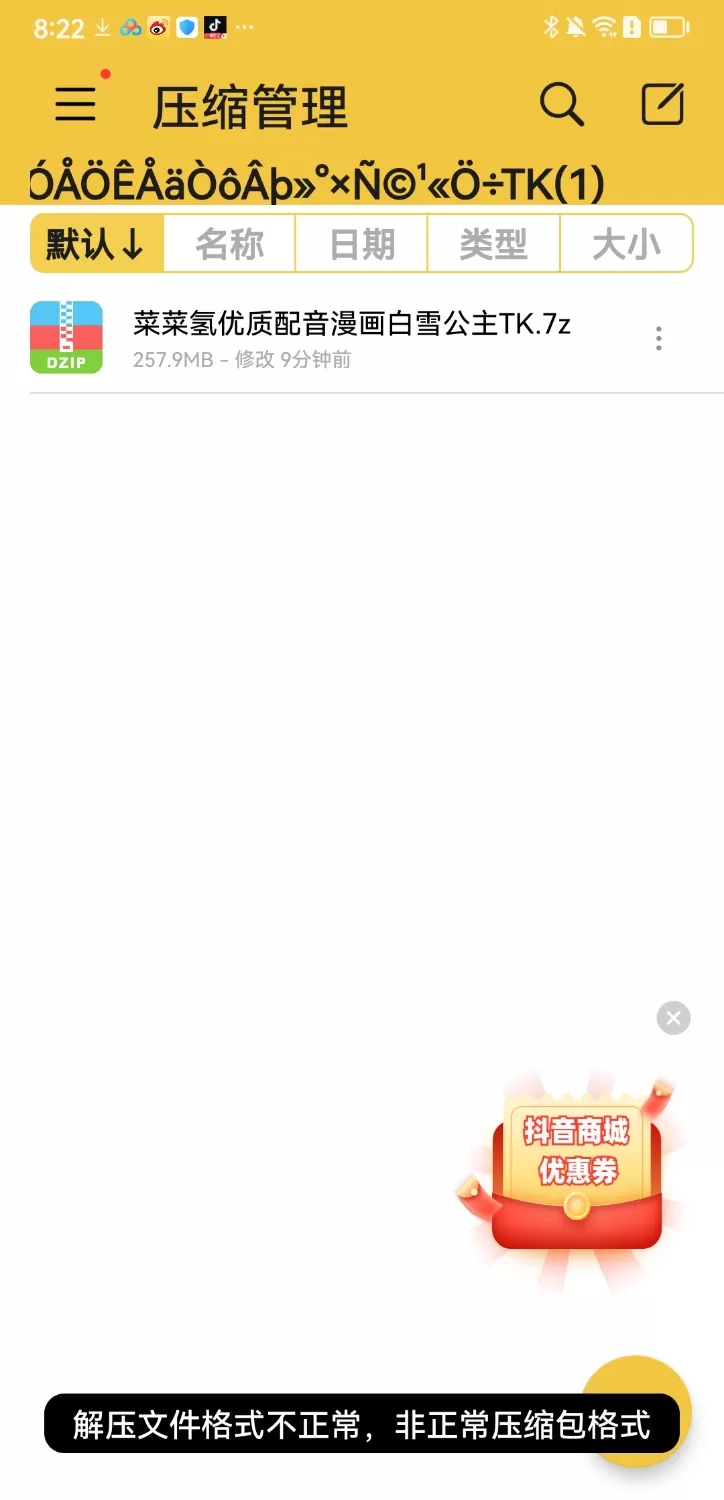Tap the edit icon in the app bar
724x1500 pixels.
click(663, 104)
